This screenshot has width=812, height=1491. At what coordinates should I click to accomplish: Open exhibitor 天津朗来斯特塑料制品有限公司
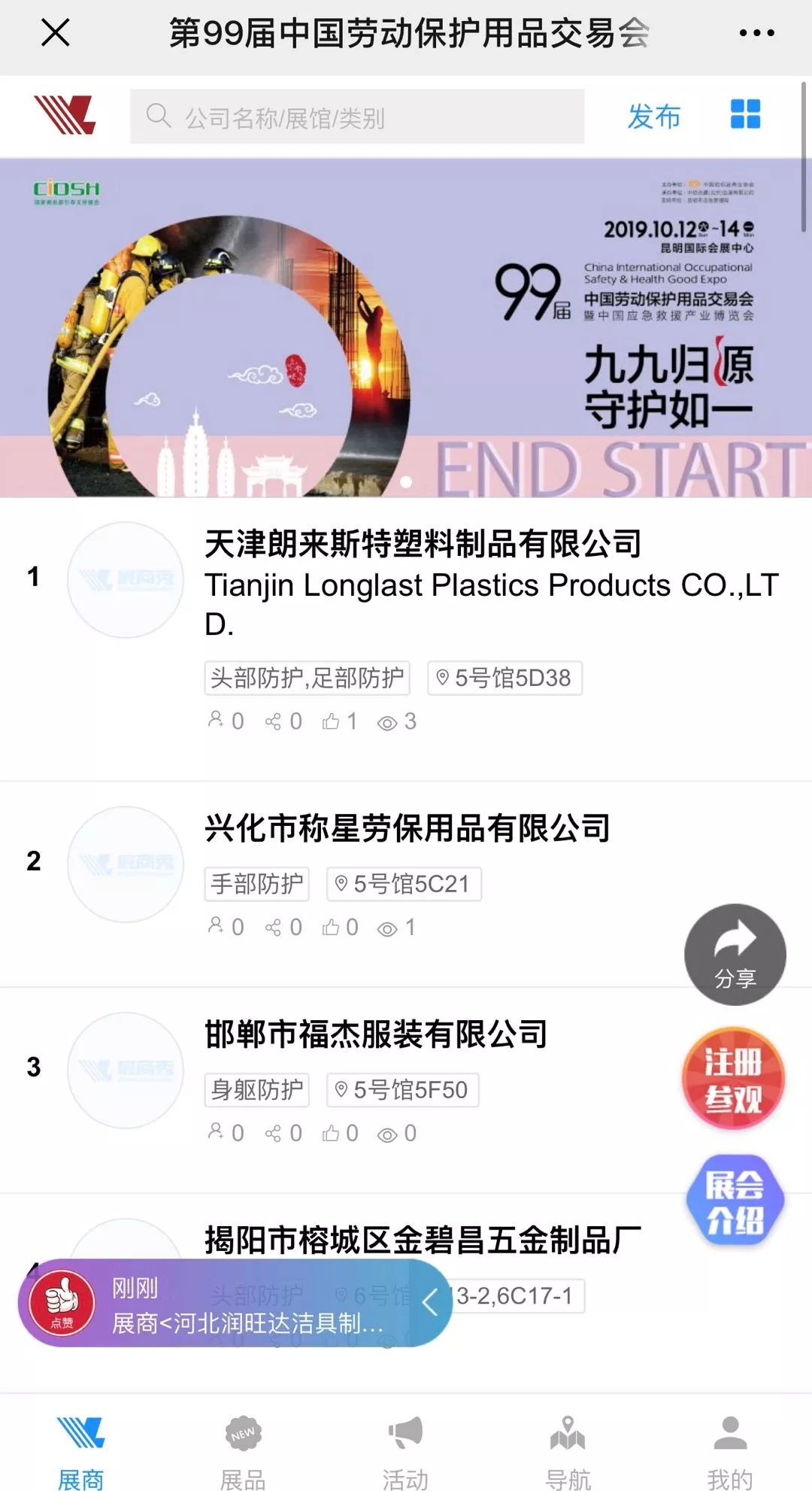[x=423, y=545]
